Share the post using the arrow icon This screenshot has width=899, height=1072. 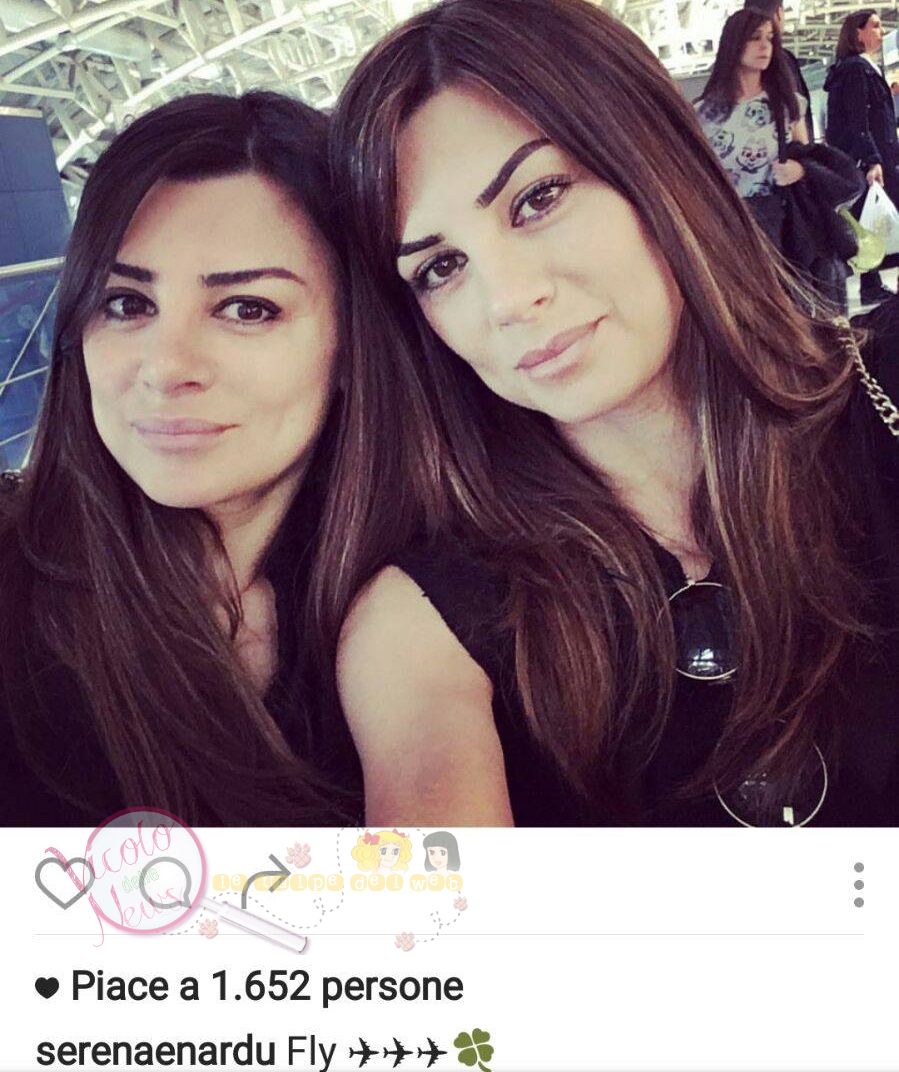click(265, 882)
